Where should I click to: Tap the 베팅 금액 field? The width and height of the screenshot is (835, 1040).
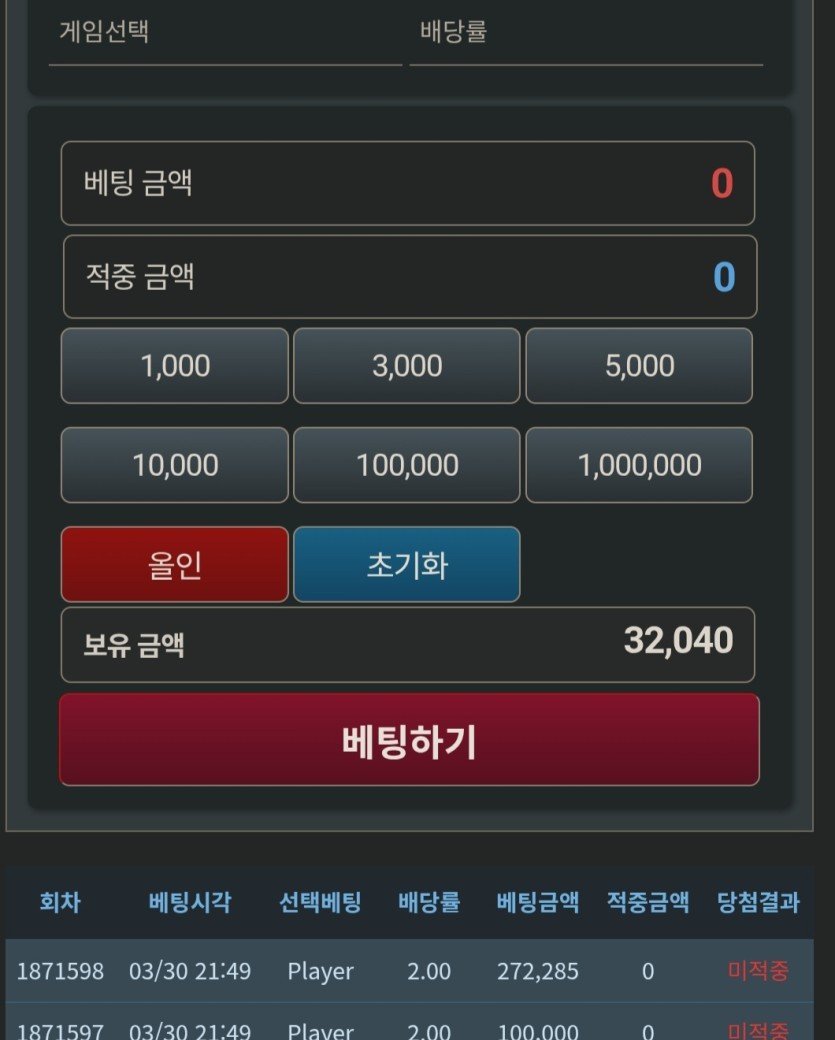click(408, 183)
